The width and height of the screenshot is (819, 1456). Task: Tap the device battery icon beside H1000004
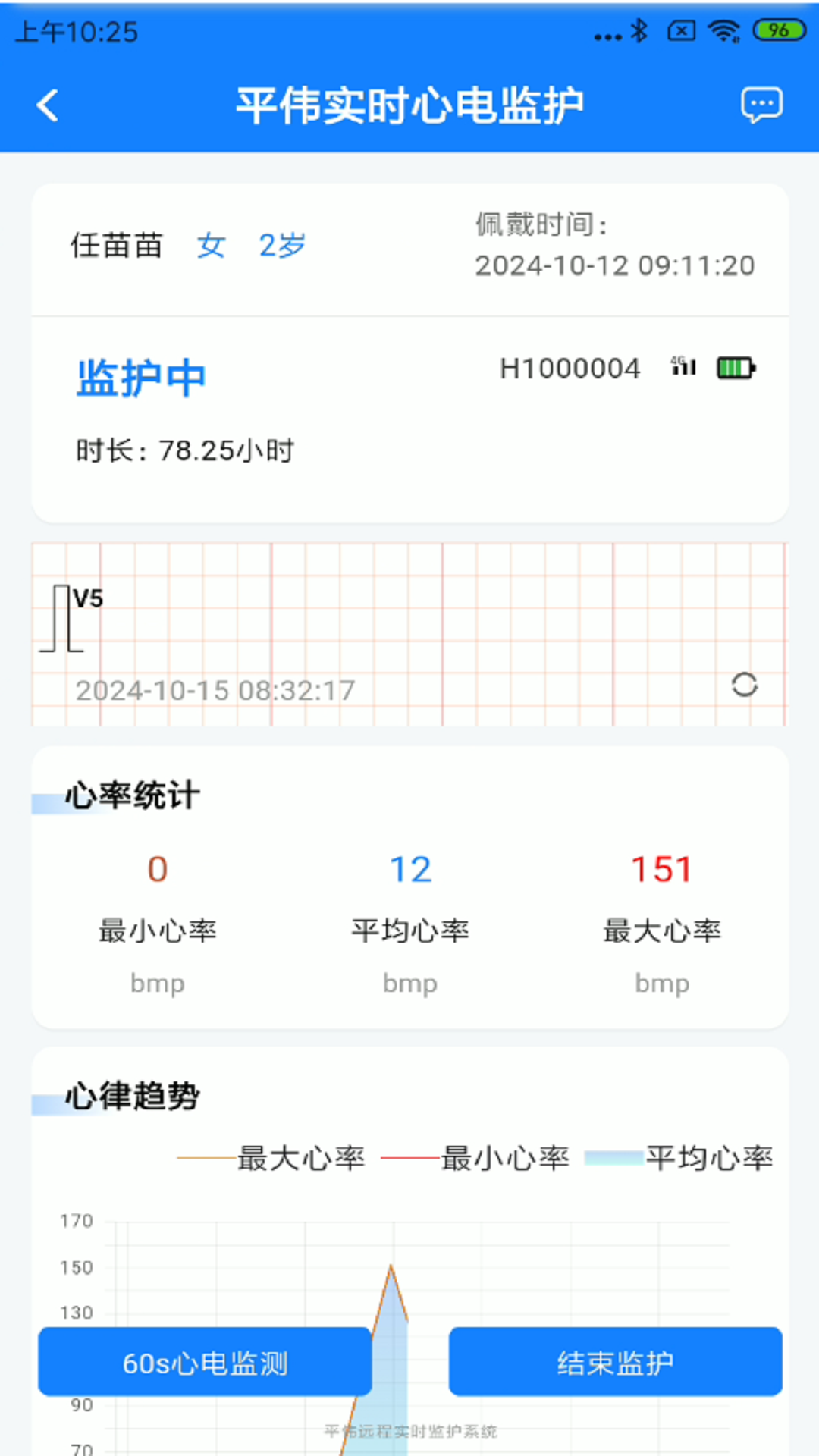[734, 368]
